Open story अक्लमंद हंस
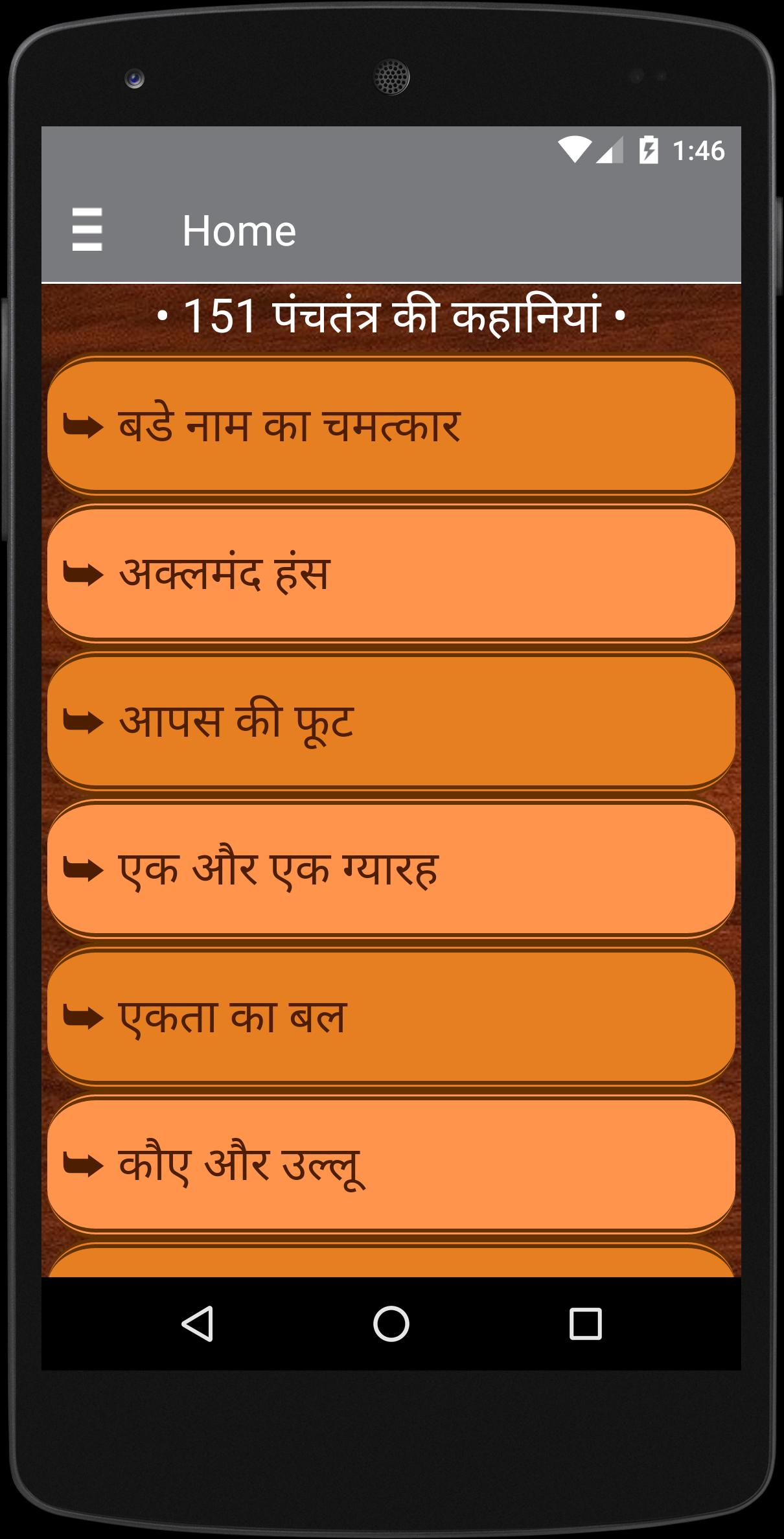784x1539 pixels. pos(391,573)
